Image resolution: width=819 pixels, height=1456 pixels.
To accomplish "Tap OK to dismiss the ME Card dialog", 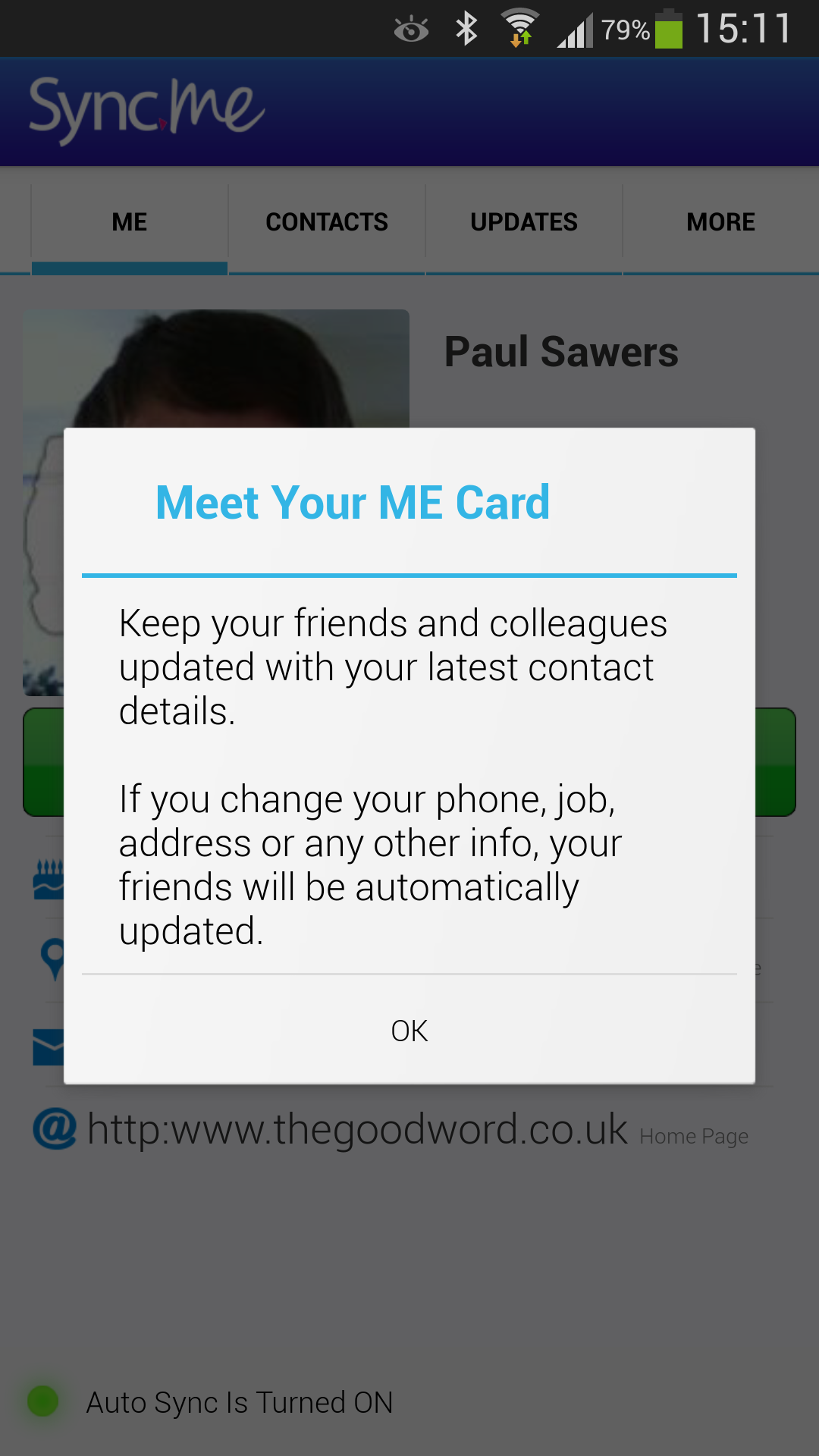I will [409, 1030].
